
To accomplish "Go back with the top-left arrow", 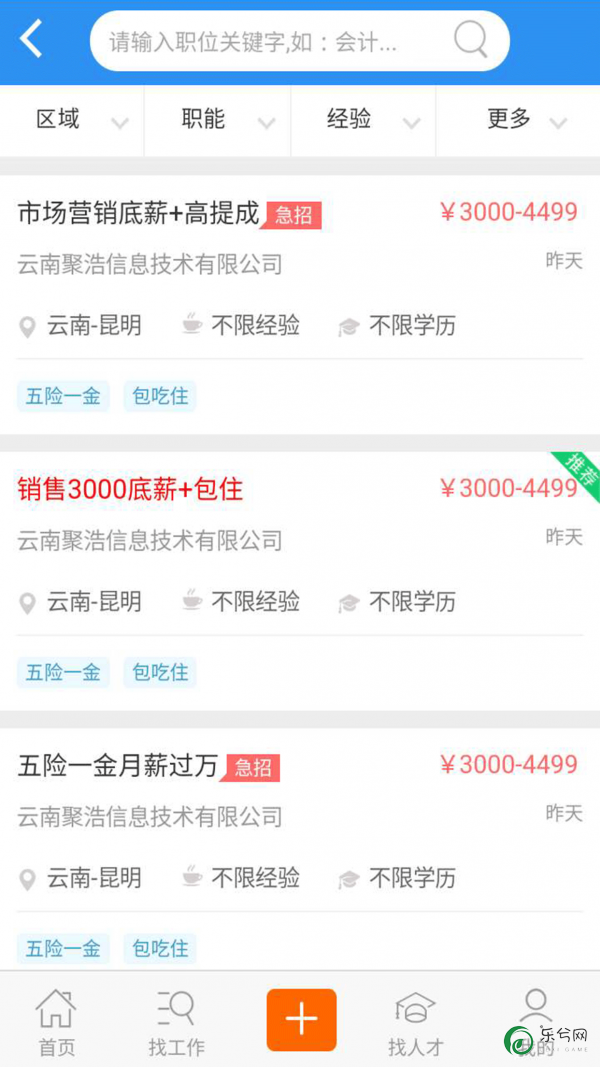I will [31, 39].
